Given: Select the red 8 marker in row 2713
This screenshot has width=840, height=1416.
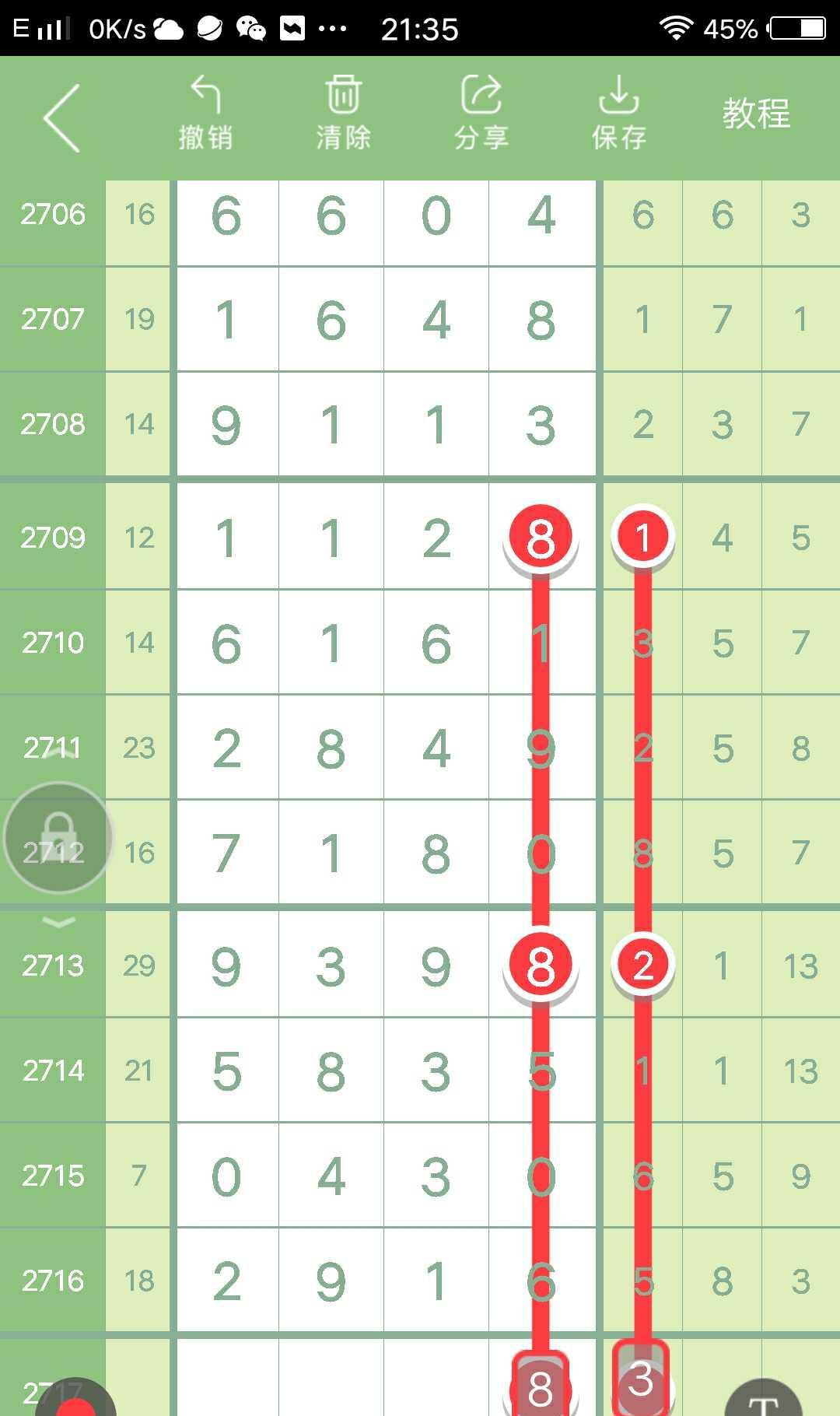Looking at the screenshot, I should point(541,965).
